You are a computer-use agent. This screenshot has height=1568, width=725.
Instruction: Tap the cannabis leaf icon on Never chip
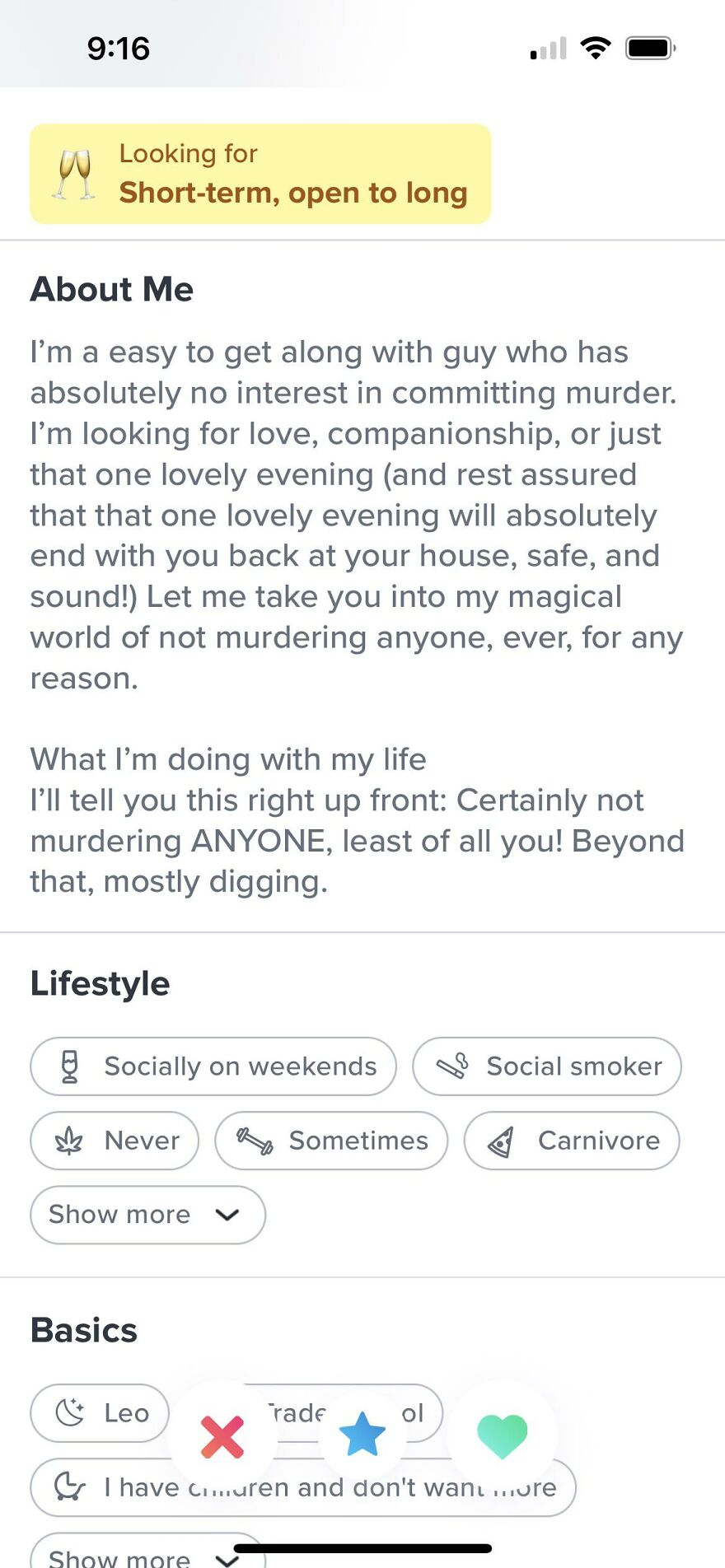[70, 1141]
